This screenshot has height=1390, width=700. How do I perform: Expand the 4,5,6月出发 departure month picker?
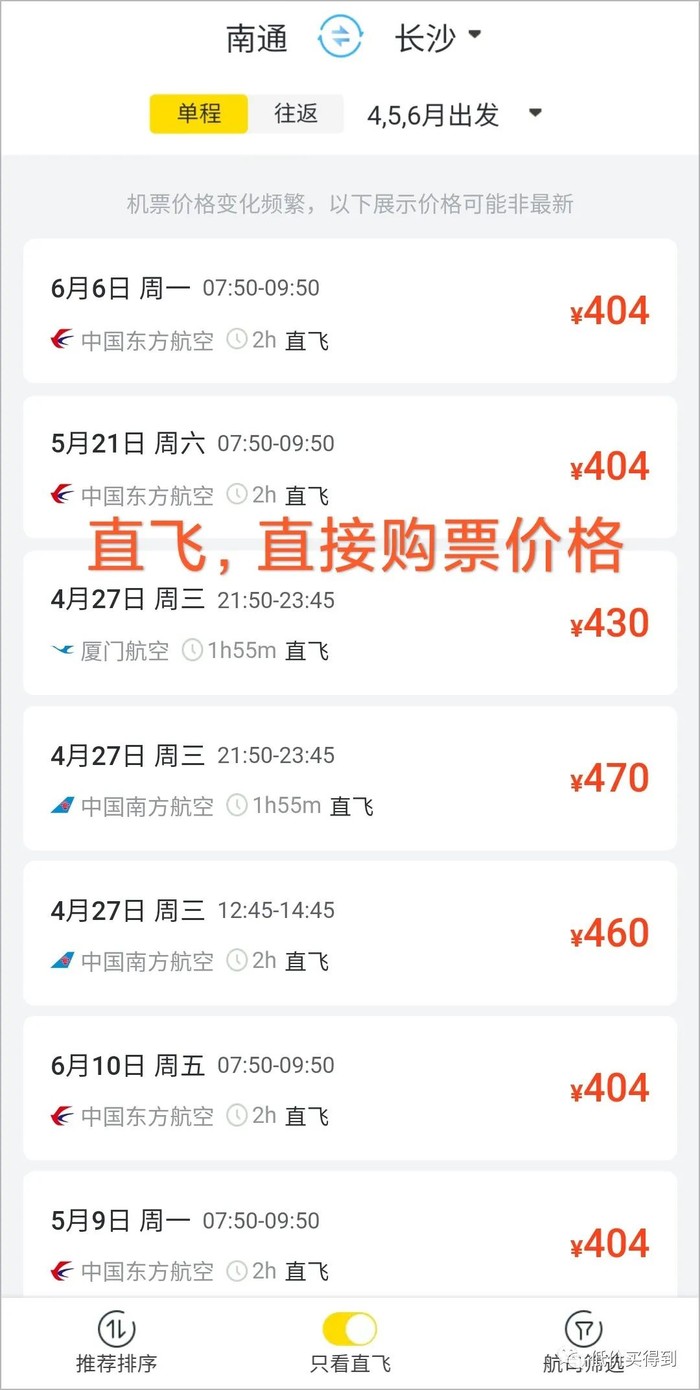click(454, 115)
